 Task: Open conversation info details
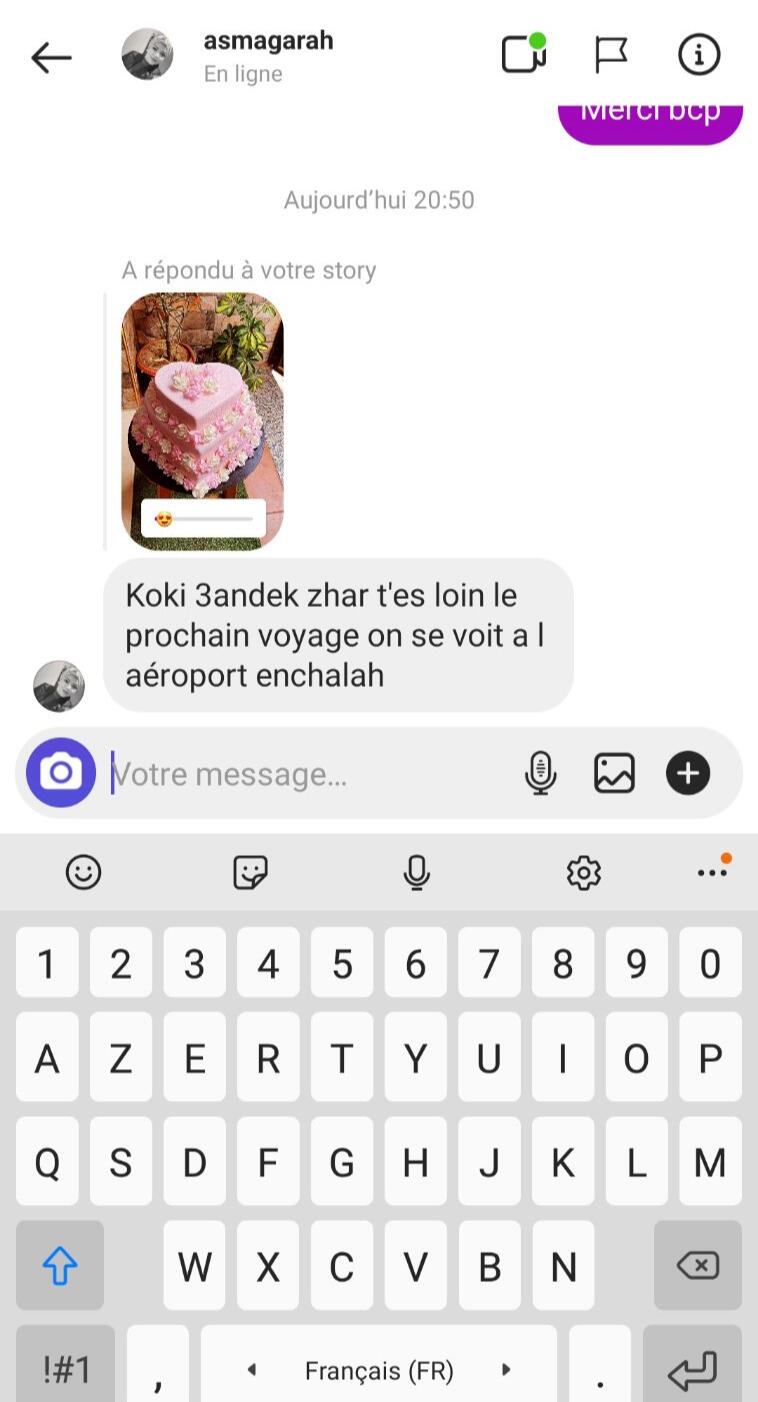(698, 55)
